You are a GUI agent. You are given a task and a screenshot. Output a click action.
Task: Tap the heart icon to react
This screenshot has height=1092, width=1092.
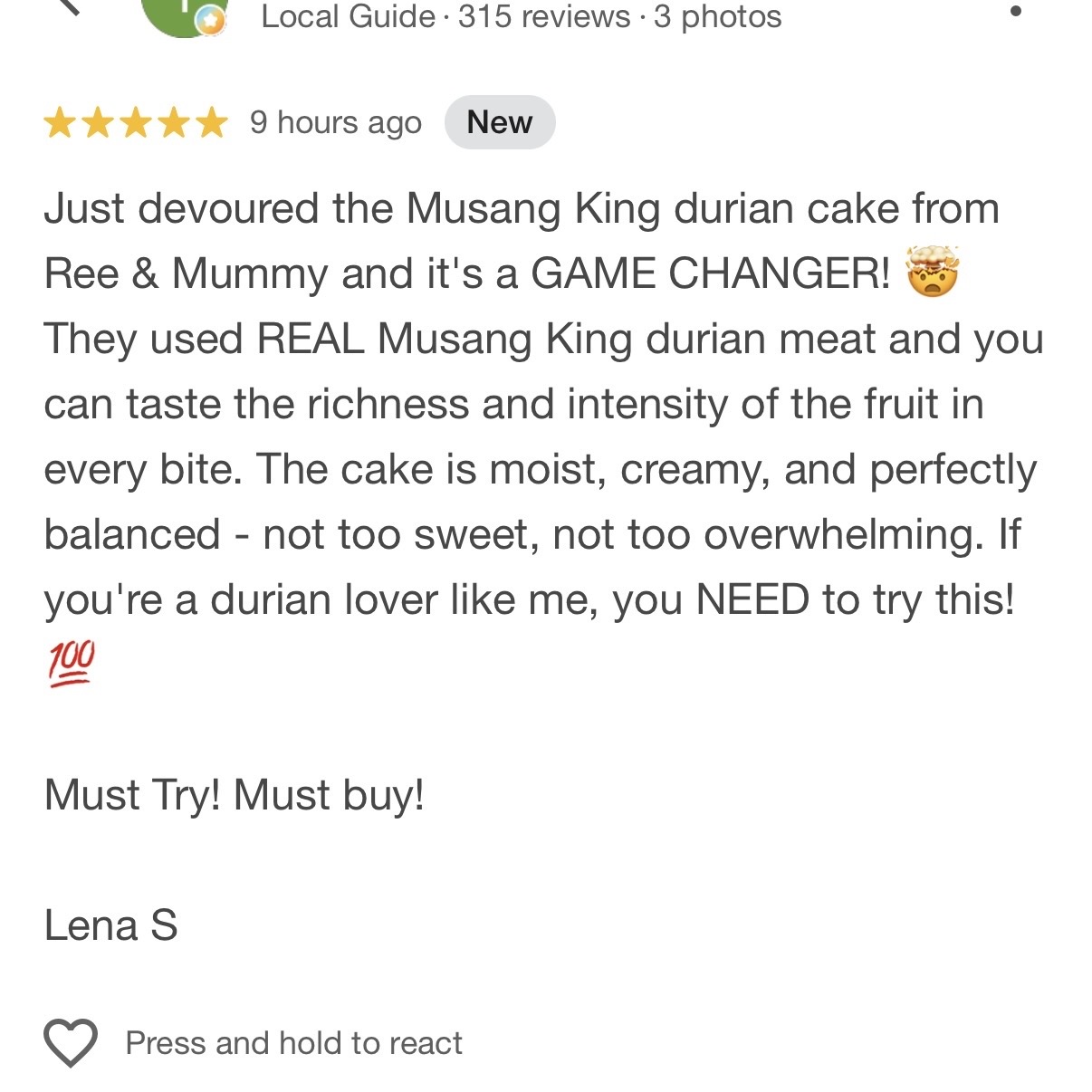(71, 1042)
